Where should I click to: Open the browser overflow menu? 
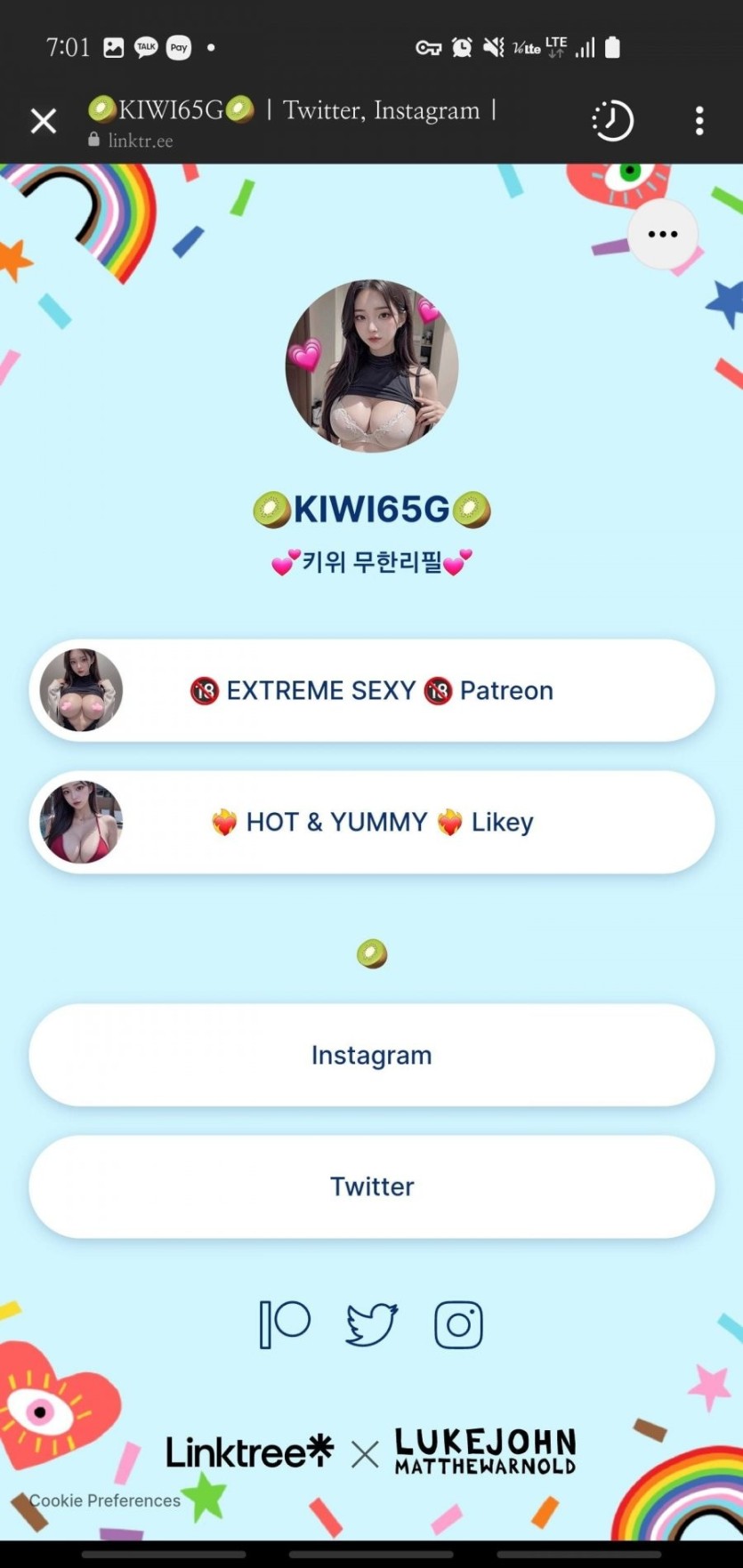click(x=699, y=121)
